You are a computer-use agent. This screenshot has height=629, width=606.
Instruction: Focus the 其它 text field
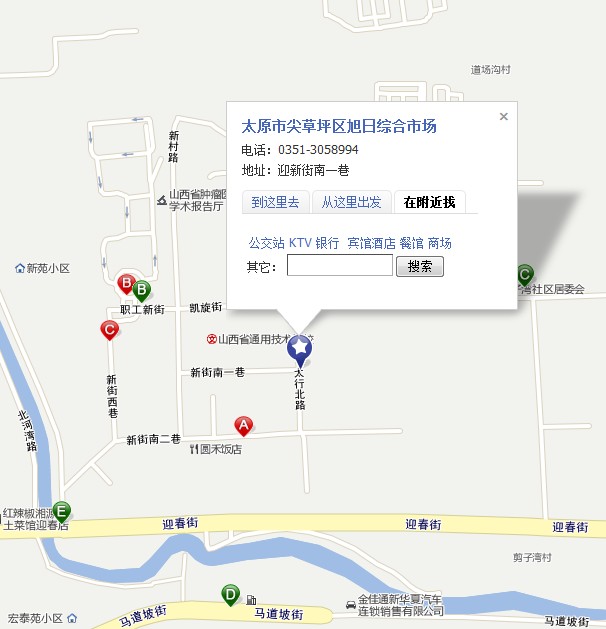[x=339, y=266]
